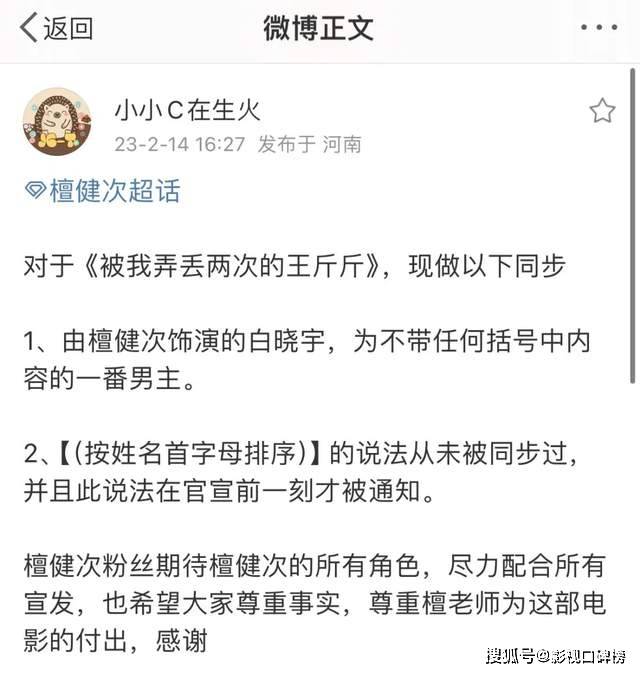Open the 檀健次超话 topic link
Image resolution: width=640 pixels, height=673 pixels.
(x=104, y=191)
